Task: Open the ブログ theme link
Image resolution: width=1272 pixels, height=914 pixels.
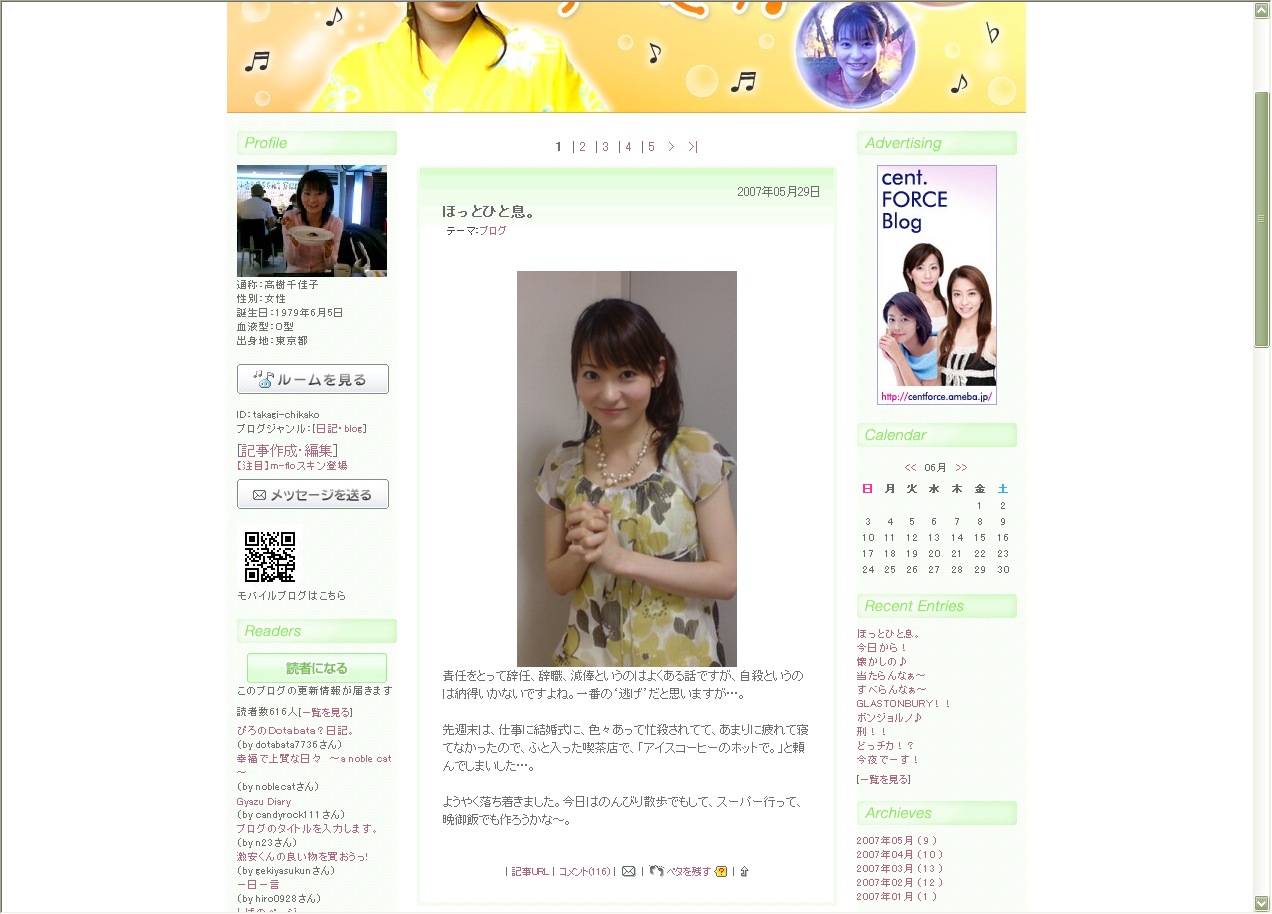Action: (492, 231)
